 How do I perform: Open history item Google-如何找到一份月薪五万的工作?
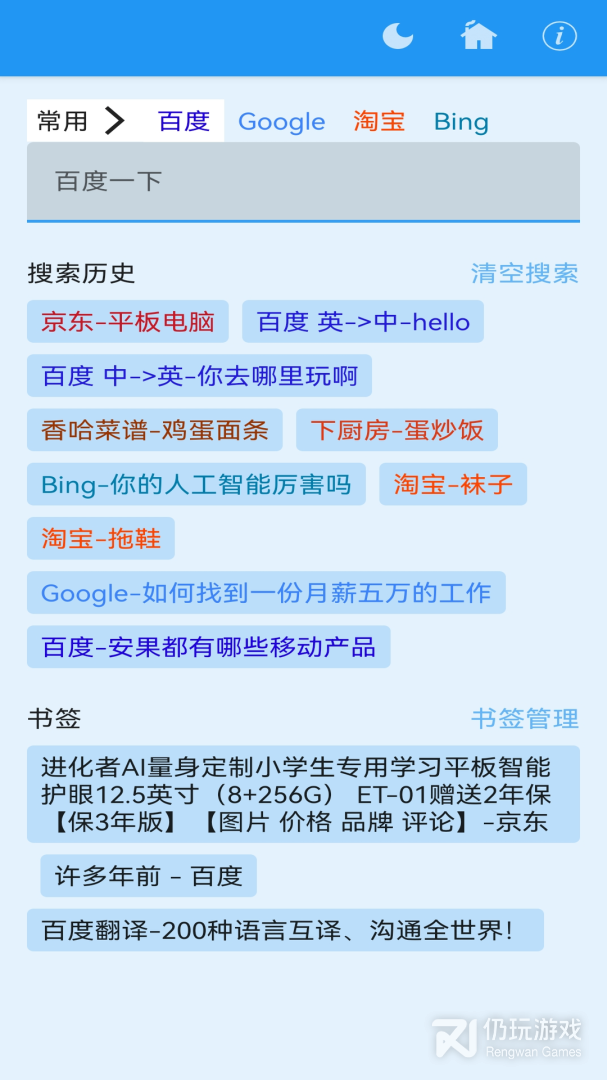pos(266,593)
